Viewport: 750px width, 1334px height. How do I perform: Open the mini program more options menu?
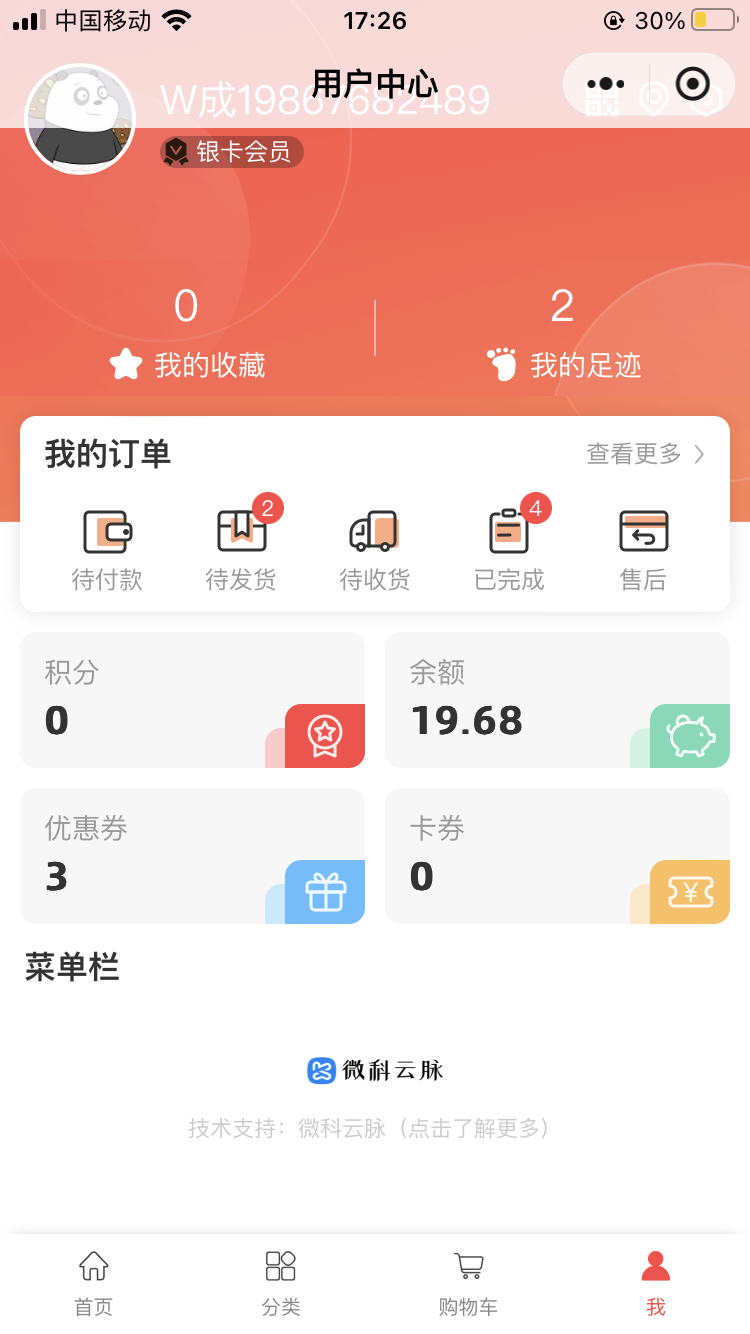pos(606,84)
